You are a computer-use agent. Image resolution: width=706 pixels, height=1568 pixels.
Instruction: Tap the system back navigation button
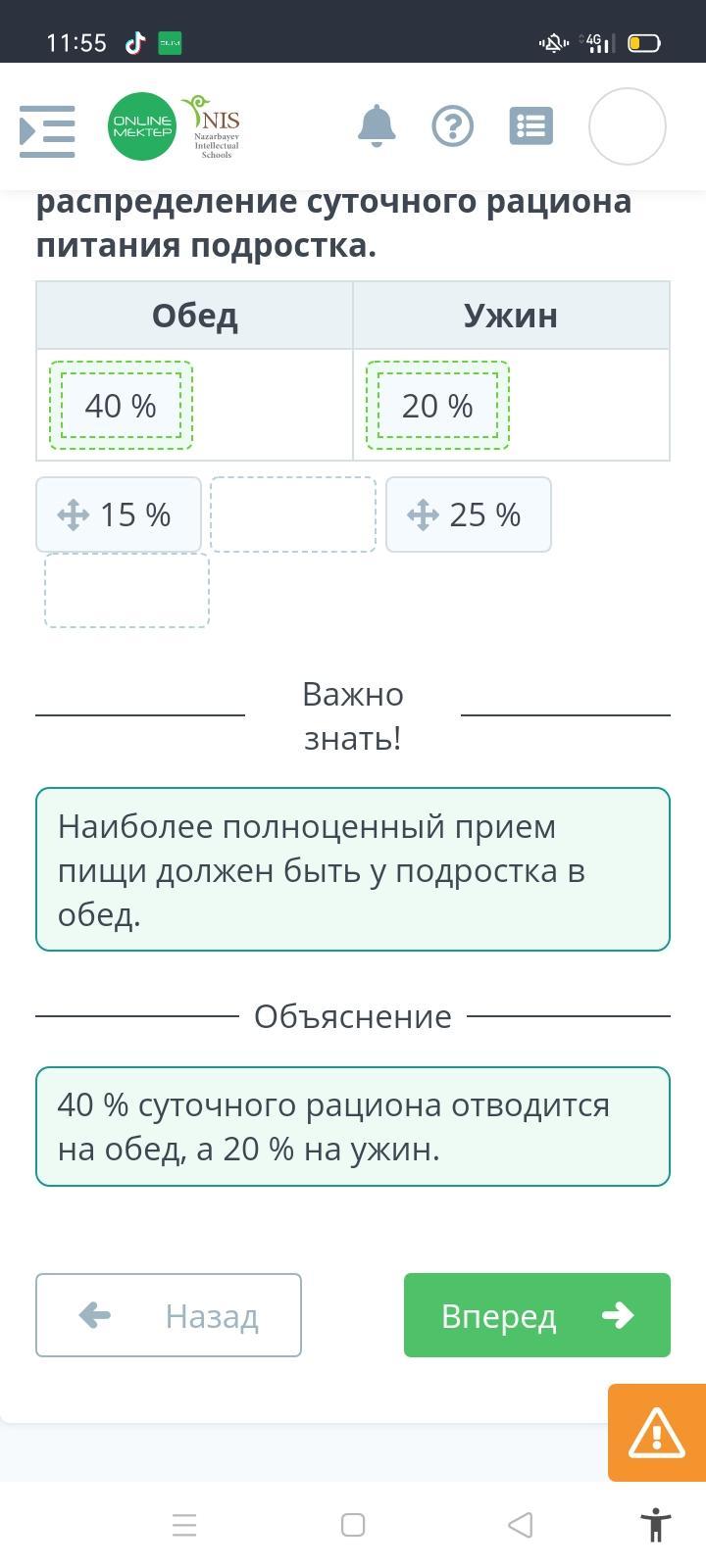click(x=521, y=1525)
